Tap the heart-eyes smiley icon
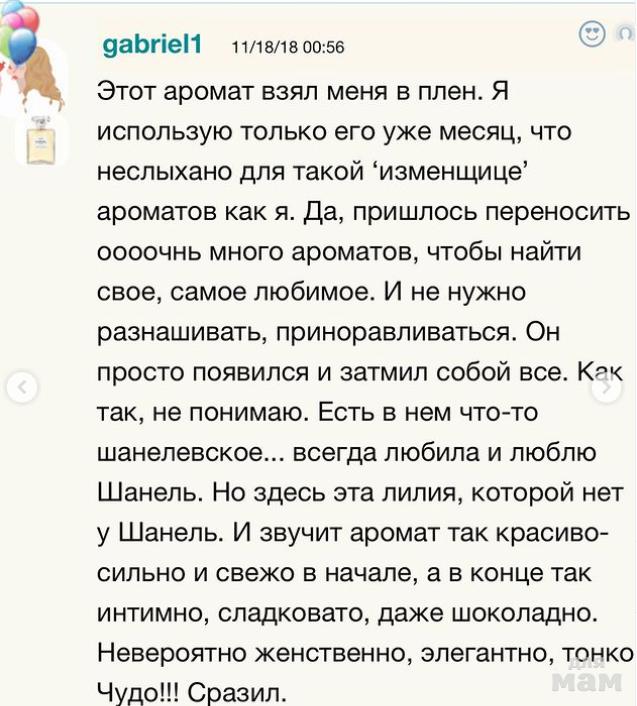Screen dimensions: 637x706 coord(593,34)
